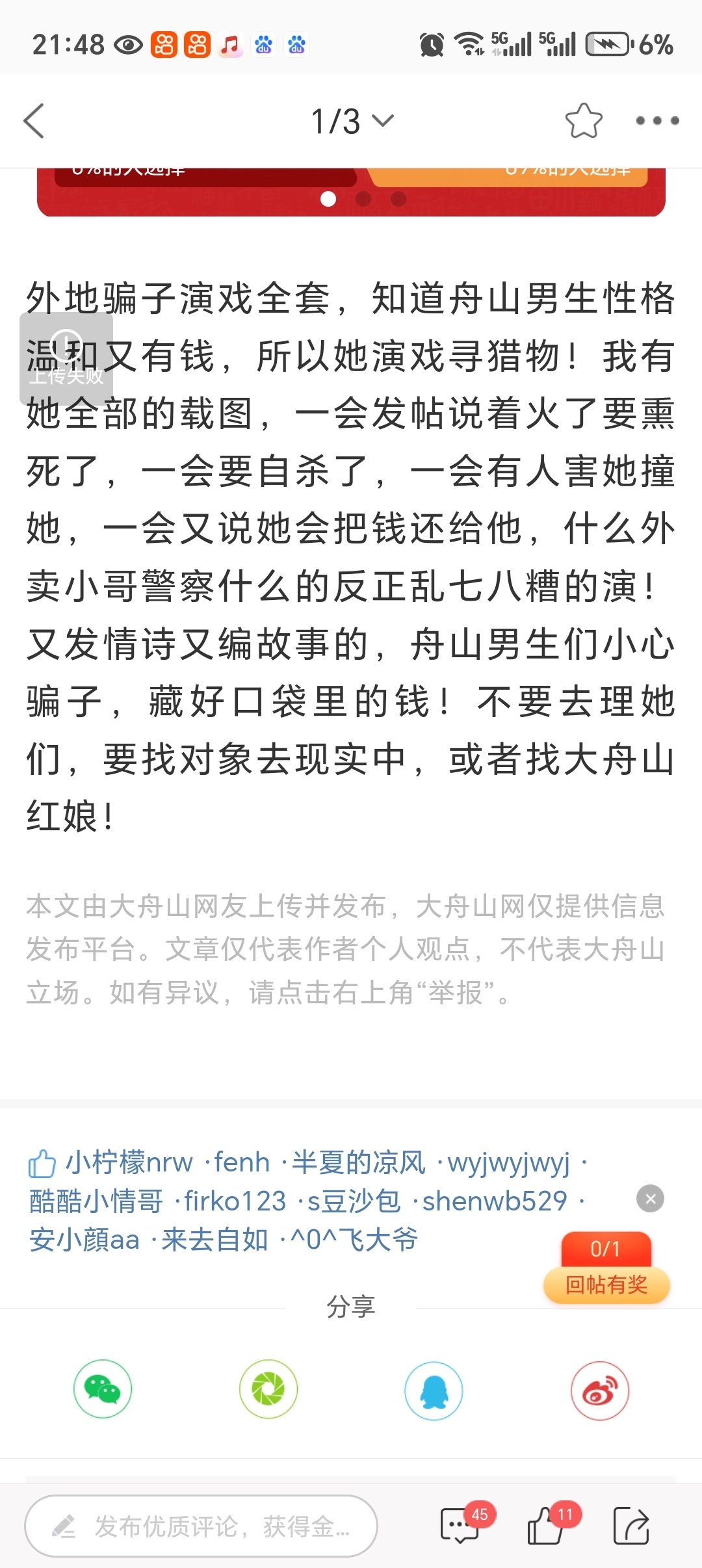Open liker profile 小柠檬nrw

(129, 1162)
